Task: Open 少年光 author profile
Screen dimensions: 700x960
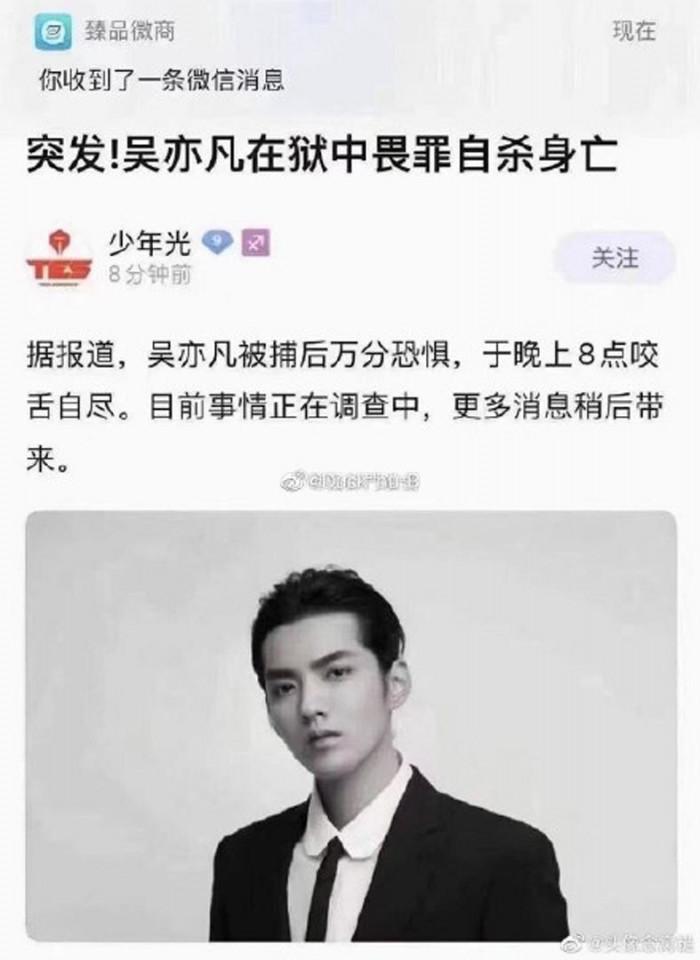Action: [148, 242]
